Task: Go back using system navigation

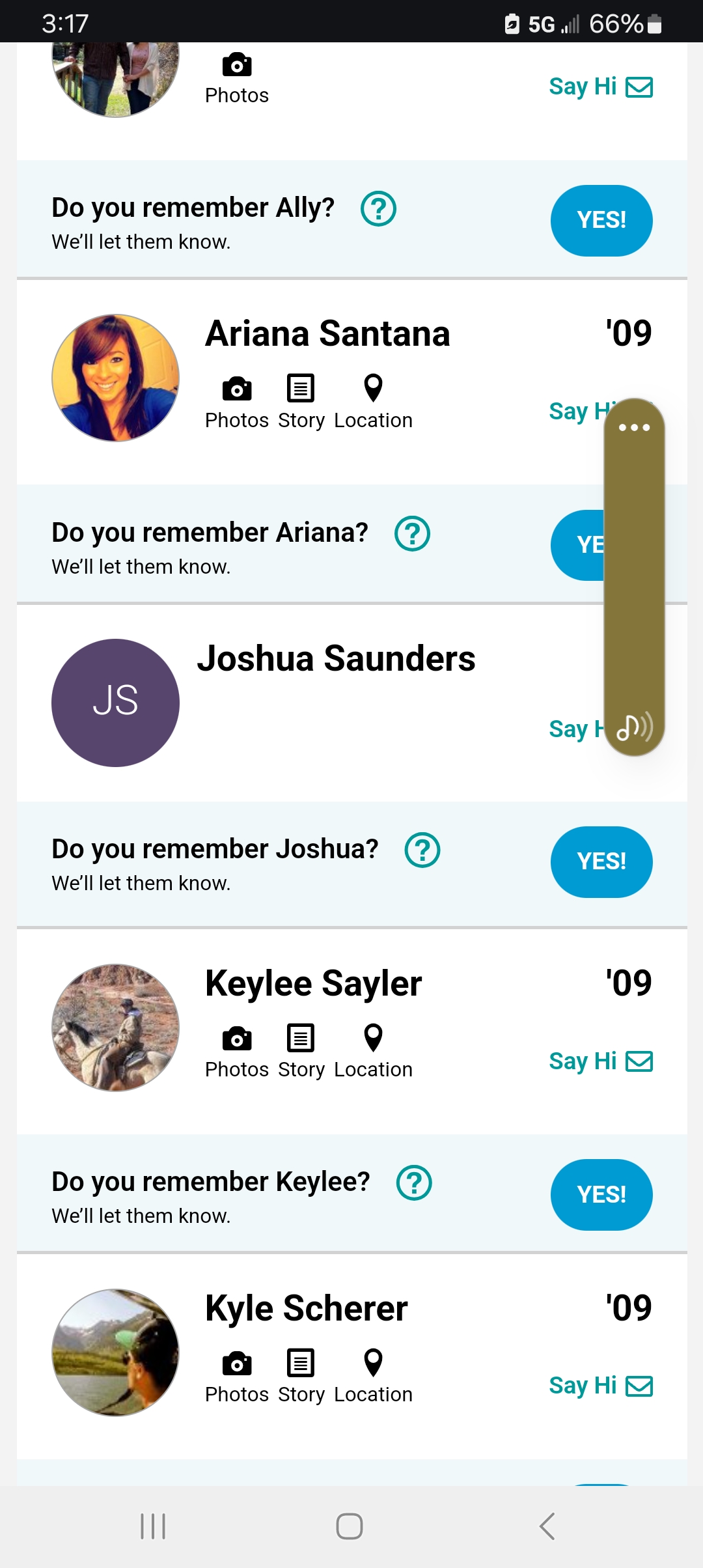Action: [x=547, y=1526]
